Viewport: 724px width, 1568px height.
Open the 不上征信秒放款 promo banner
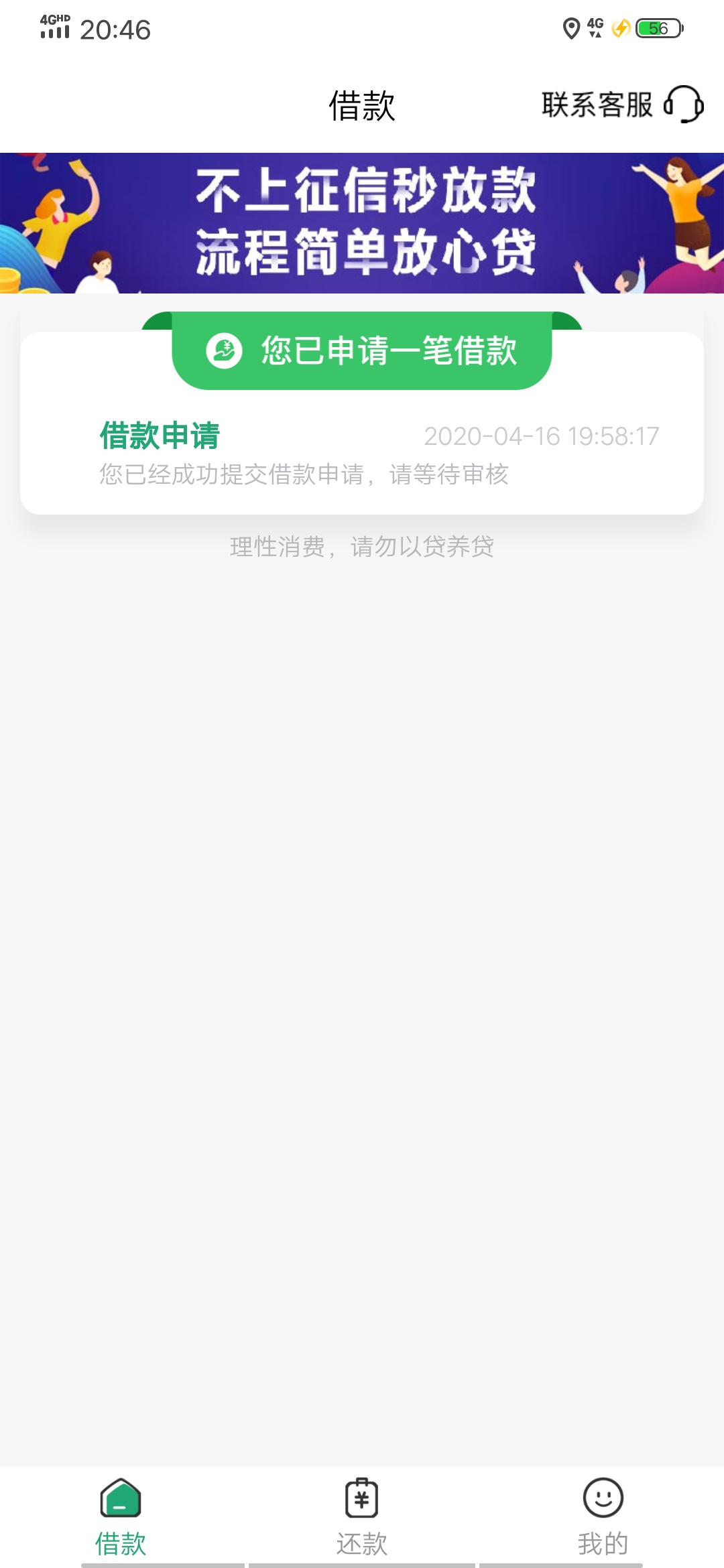click(362, 223)
